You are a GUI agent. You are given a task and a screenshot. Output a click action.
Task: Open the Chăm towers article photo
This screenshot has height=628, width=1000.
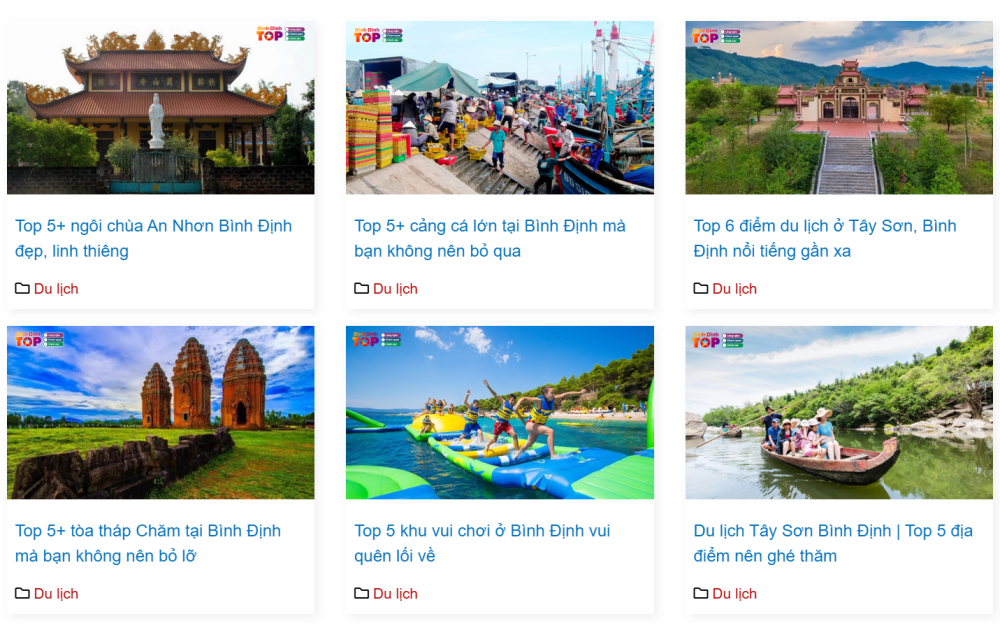tap(160, 412)
